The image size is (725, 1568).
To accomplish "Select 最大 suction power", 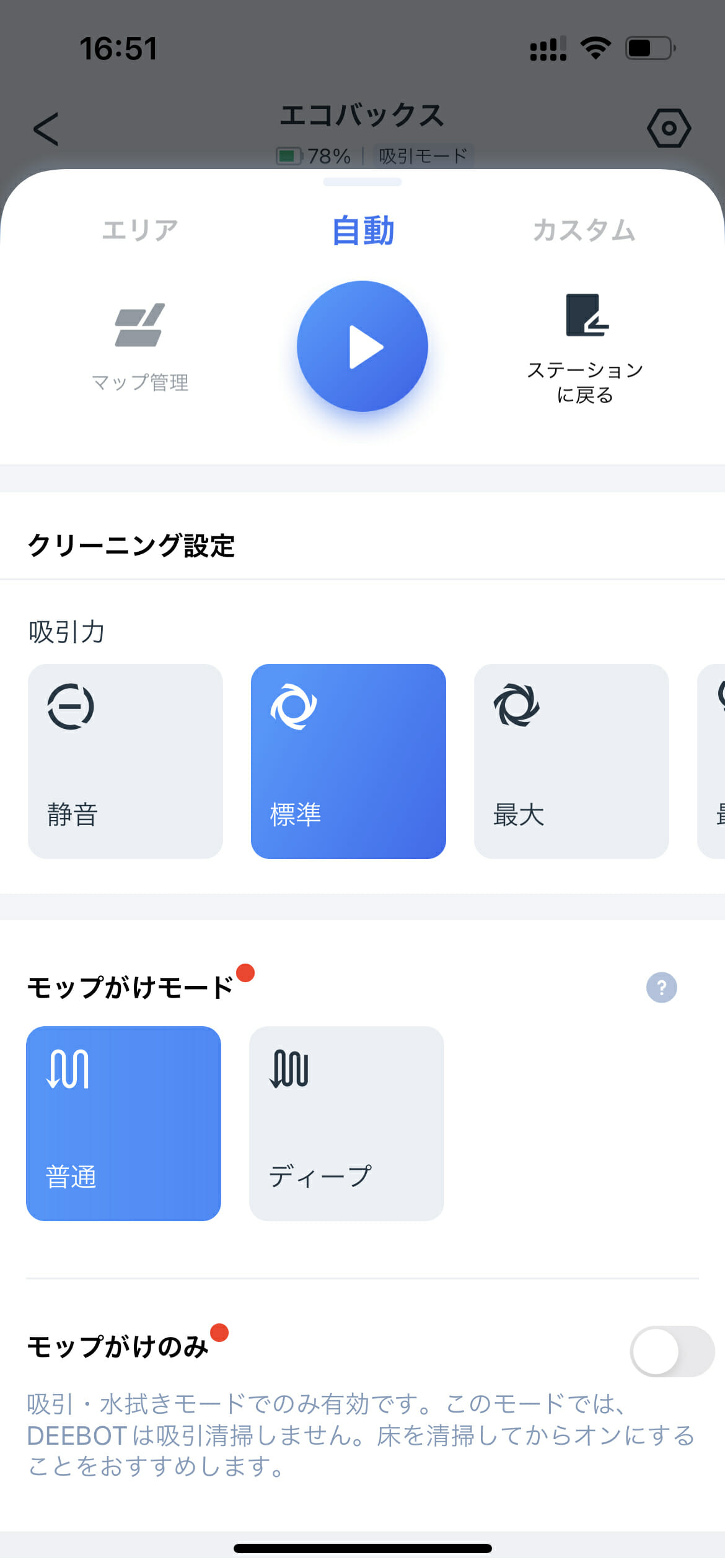I will [571, 761].
